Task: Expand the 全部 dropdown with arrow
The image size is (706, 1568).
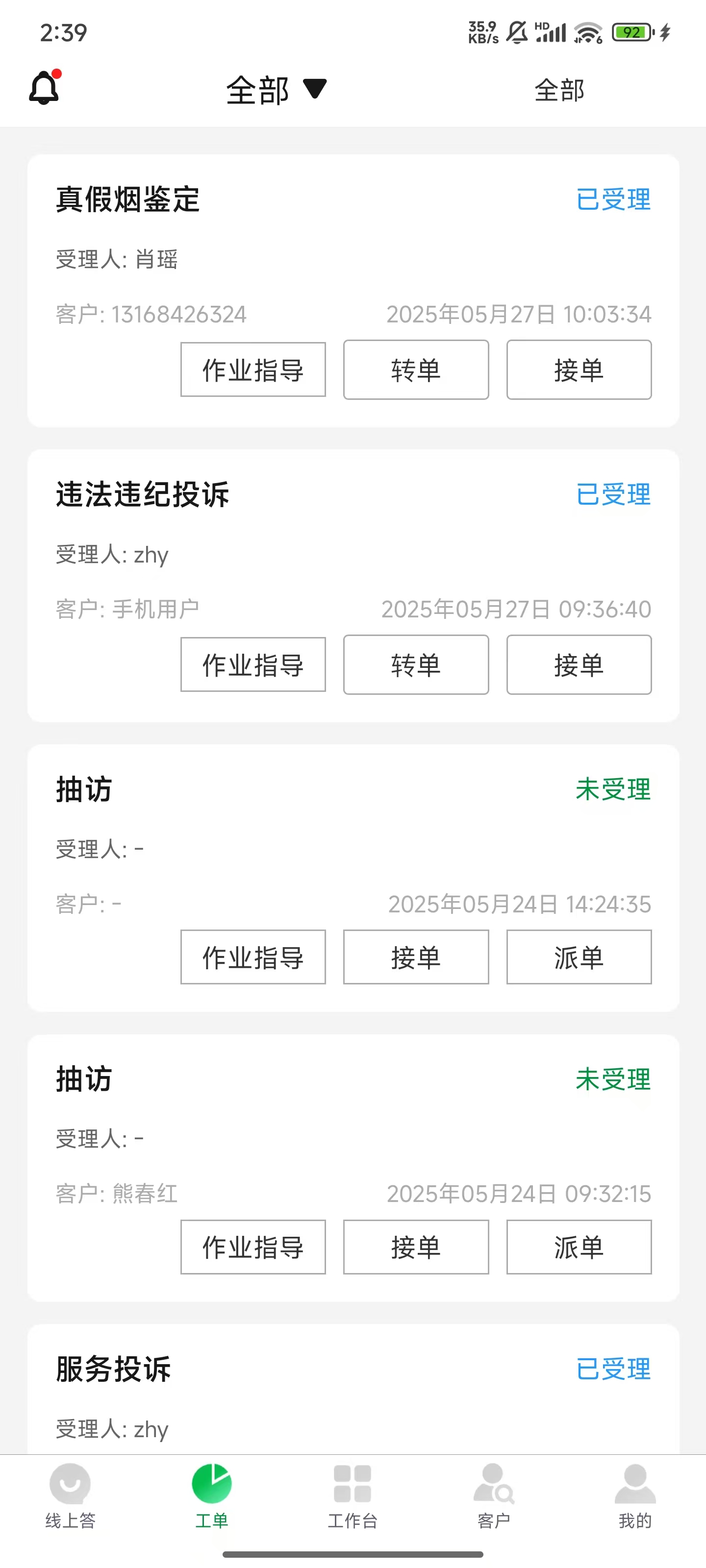Action: 276,90
